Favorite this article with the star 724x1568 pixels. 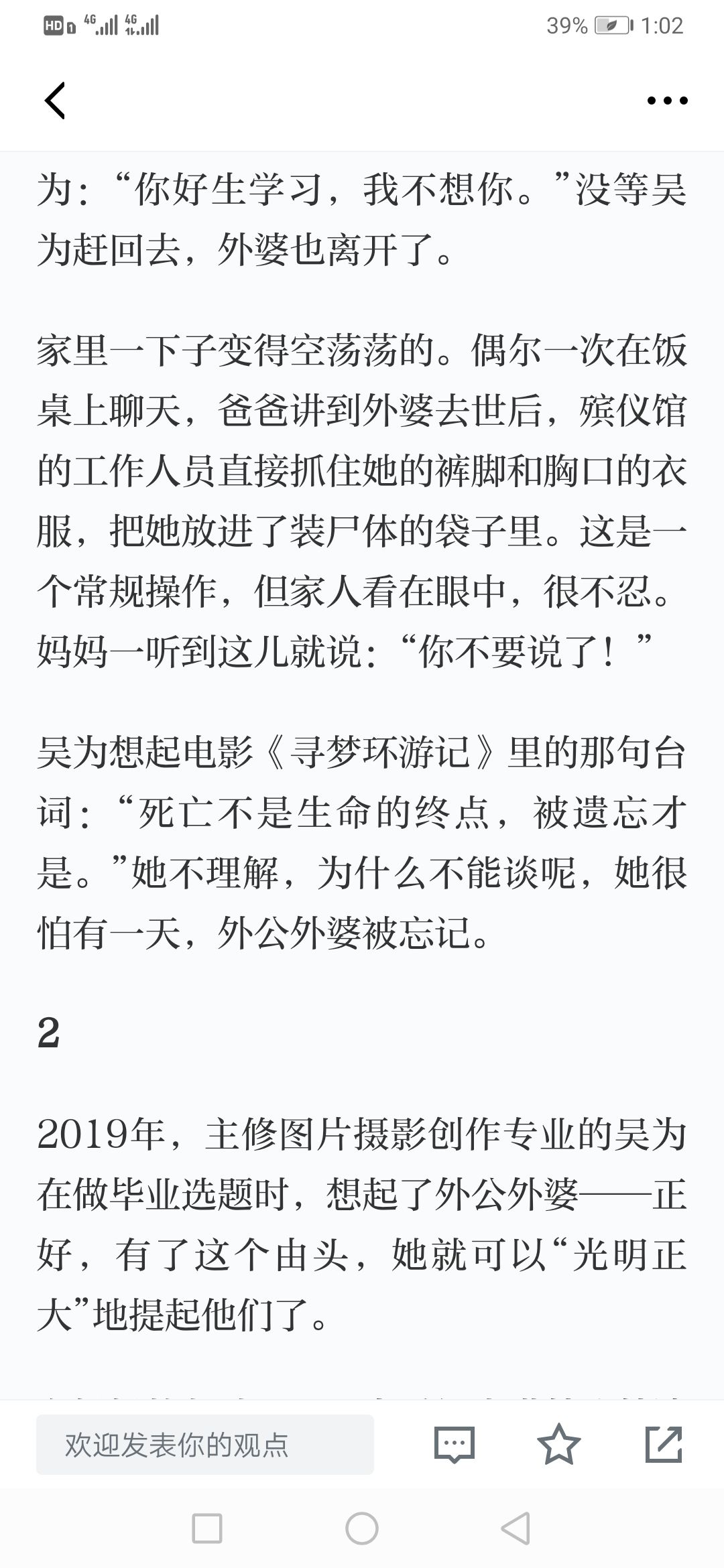pyautogui.click(x=559, y=1444)
